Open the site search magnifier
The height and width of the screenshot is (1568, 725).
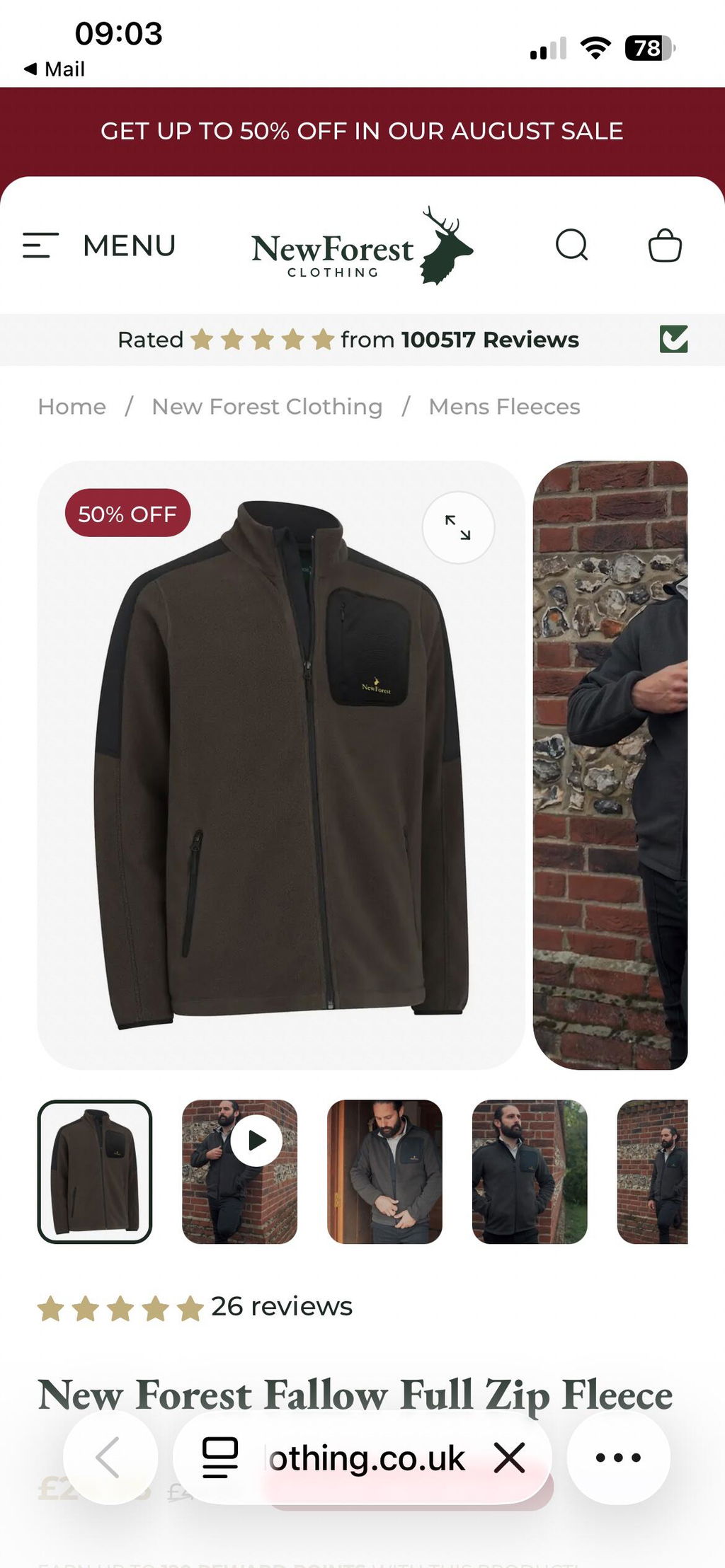pyautogui.click(x=571, y=246)
